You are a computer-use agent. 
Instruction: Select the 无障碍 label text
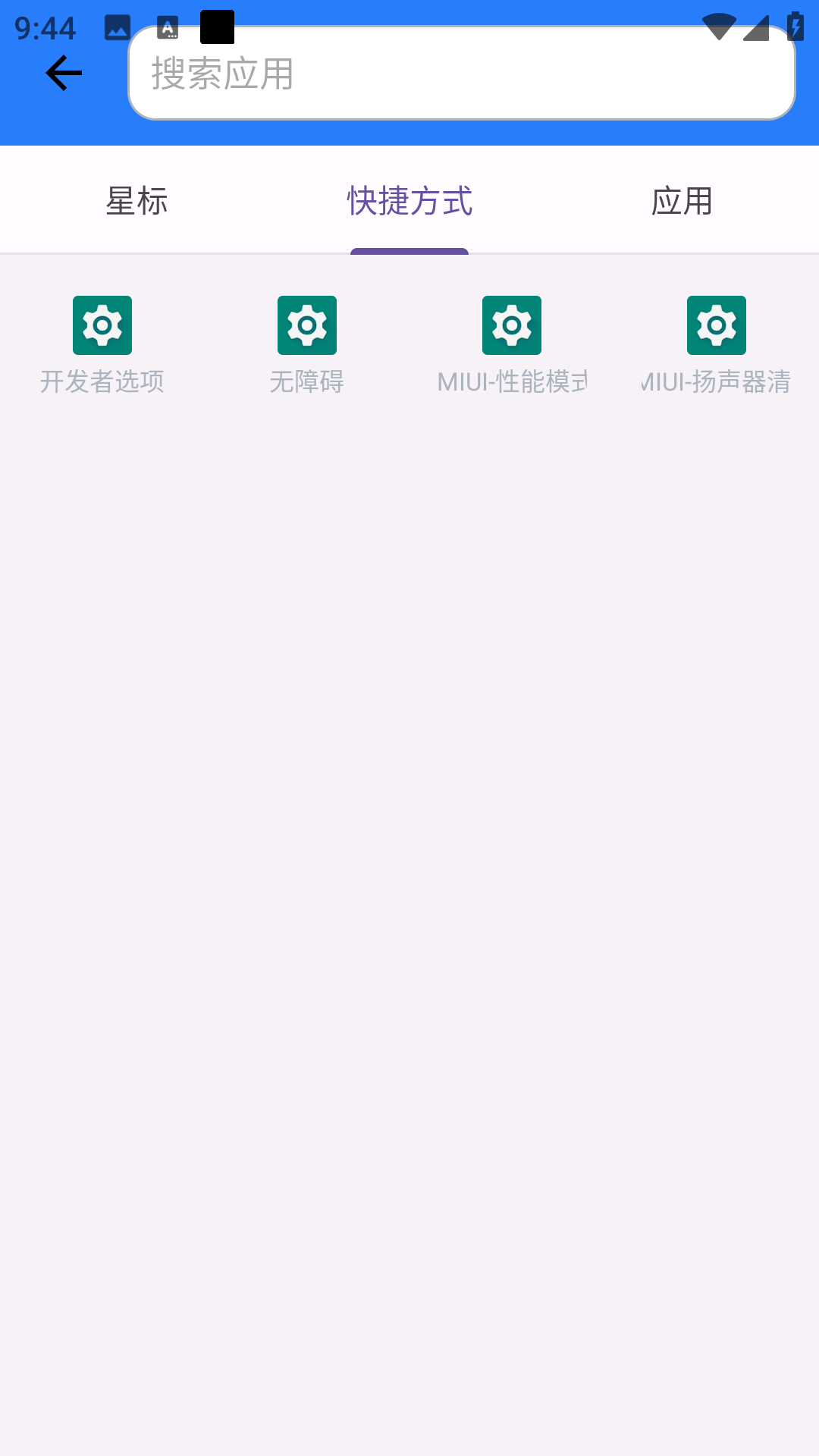click(307, 381)
